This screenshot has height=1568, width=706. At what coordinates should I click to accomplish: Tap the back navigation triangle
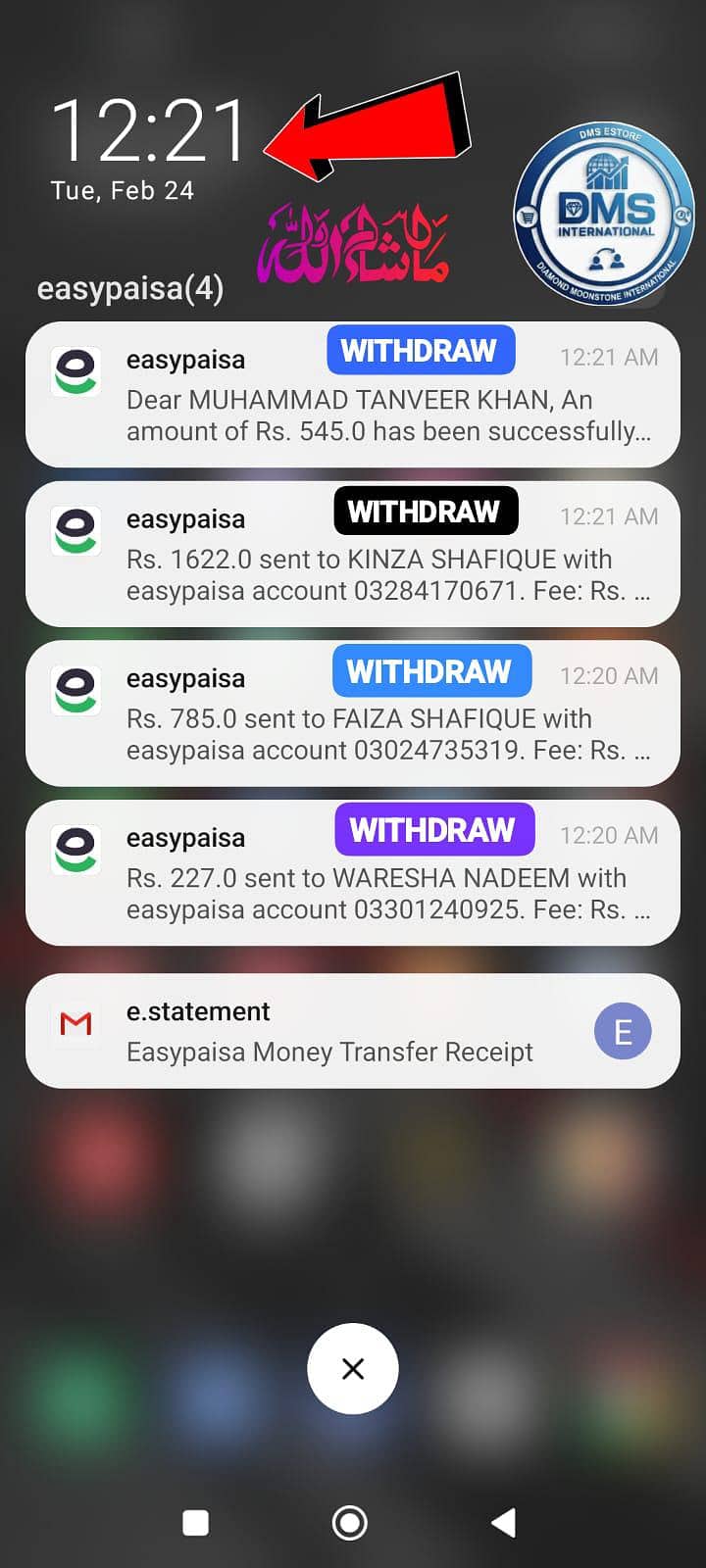[503, 1523]
